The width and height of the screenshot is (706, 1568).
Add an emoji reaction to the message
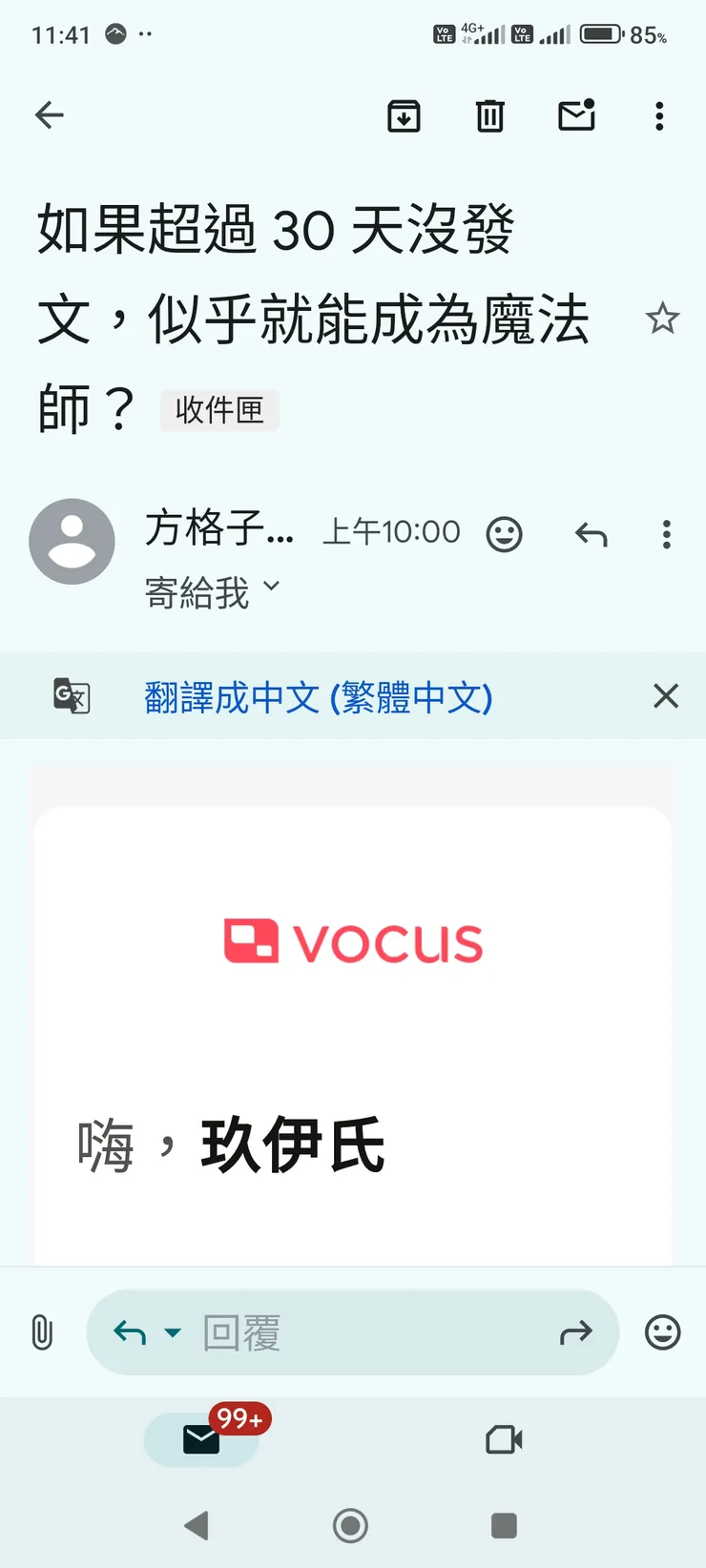click(x=505, y=534)
